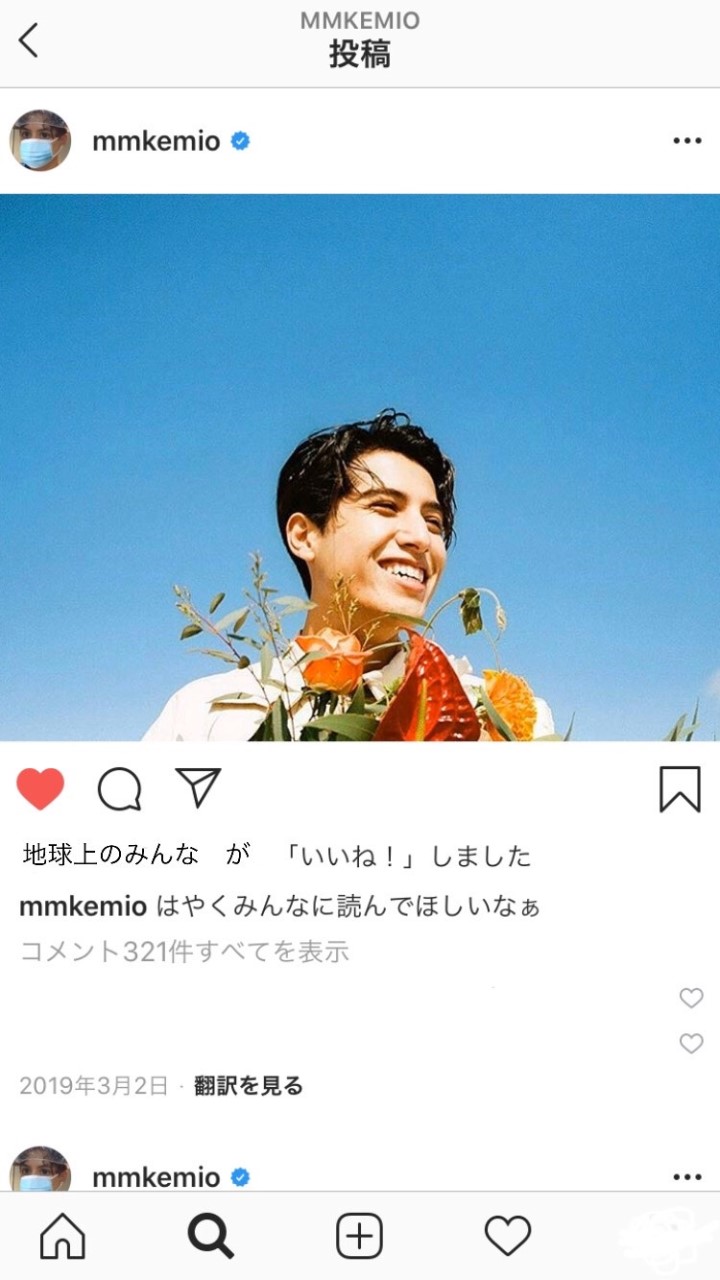720x1280 pixels.
Task: Open the post photo of the smiling man
Action: [x=360, y=467]
